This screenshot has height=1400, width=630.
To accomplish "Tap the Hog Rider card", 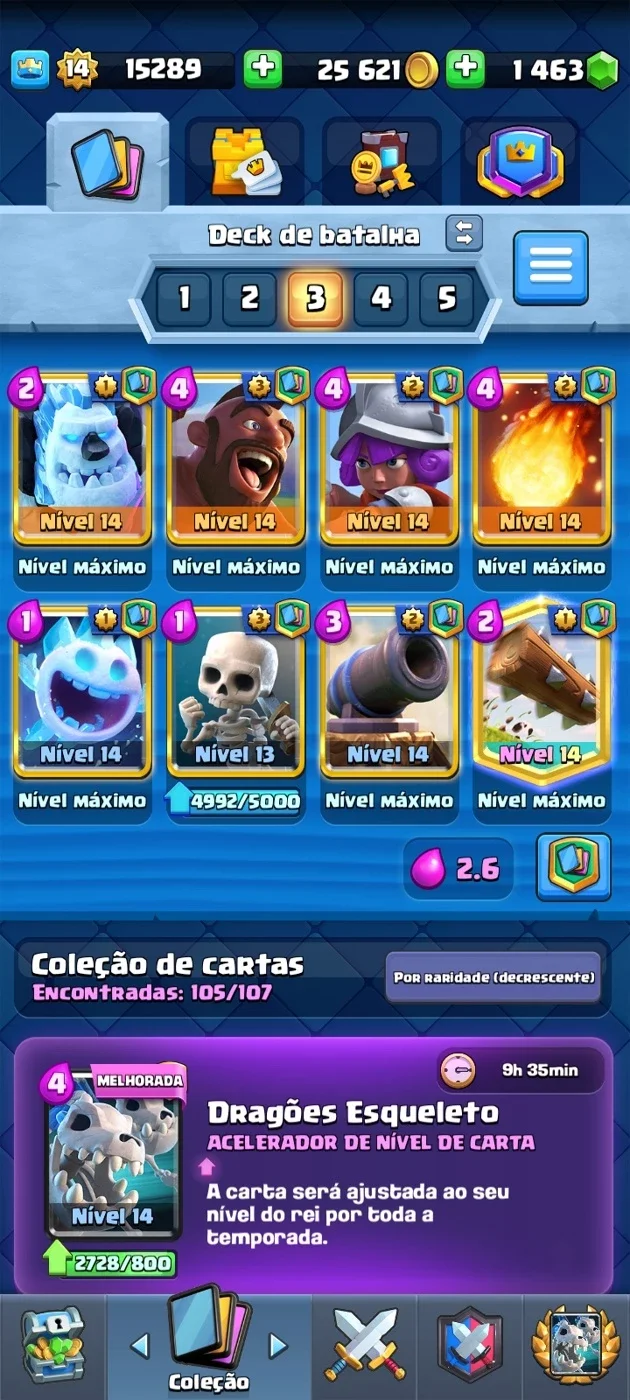I will [x=236, y=458].
